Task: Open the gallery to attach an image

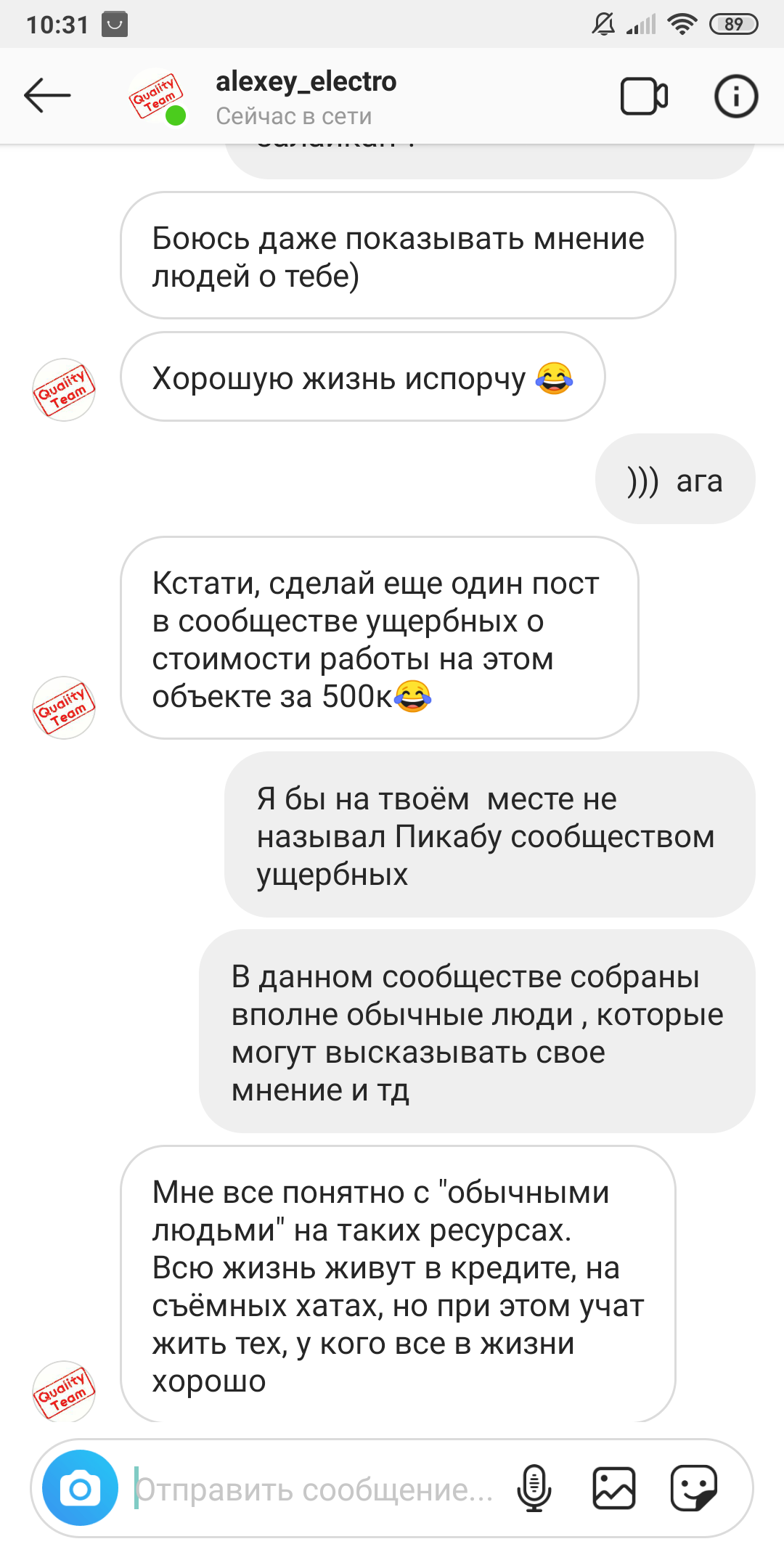Action: pyautogui.click(x=614, y=1489)
